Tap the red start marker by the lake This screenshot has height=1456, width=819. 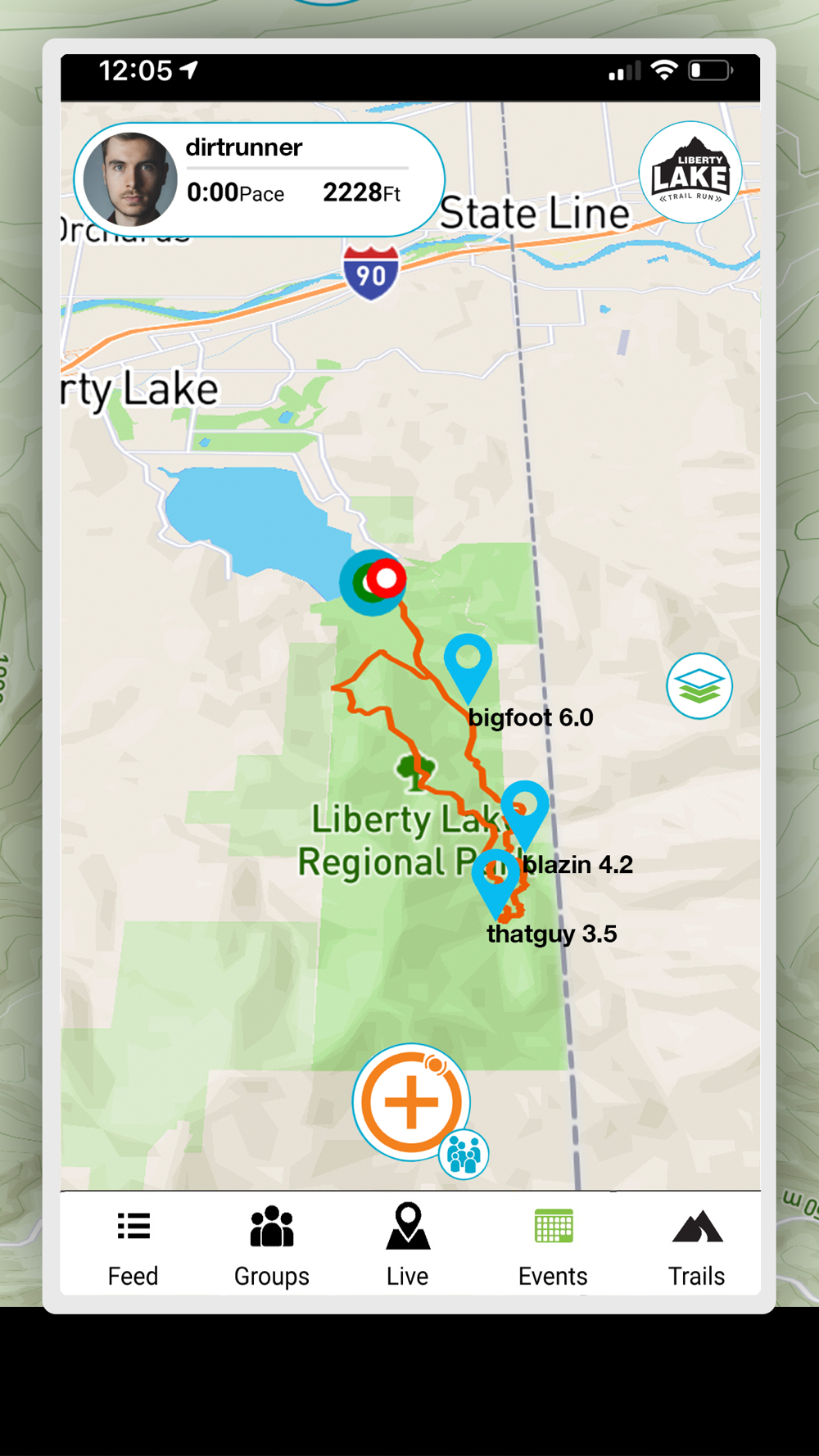385,579
